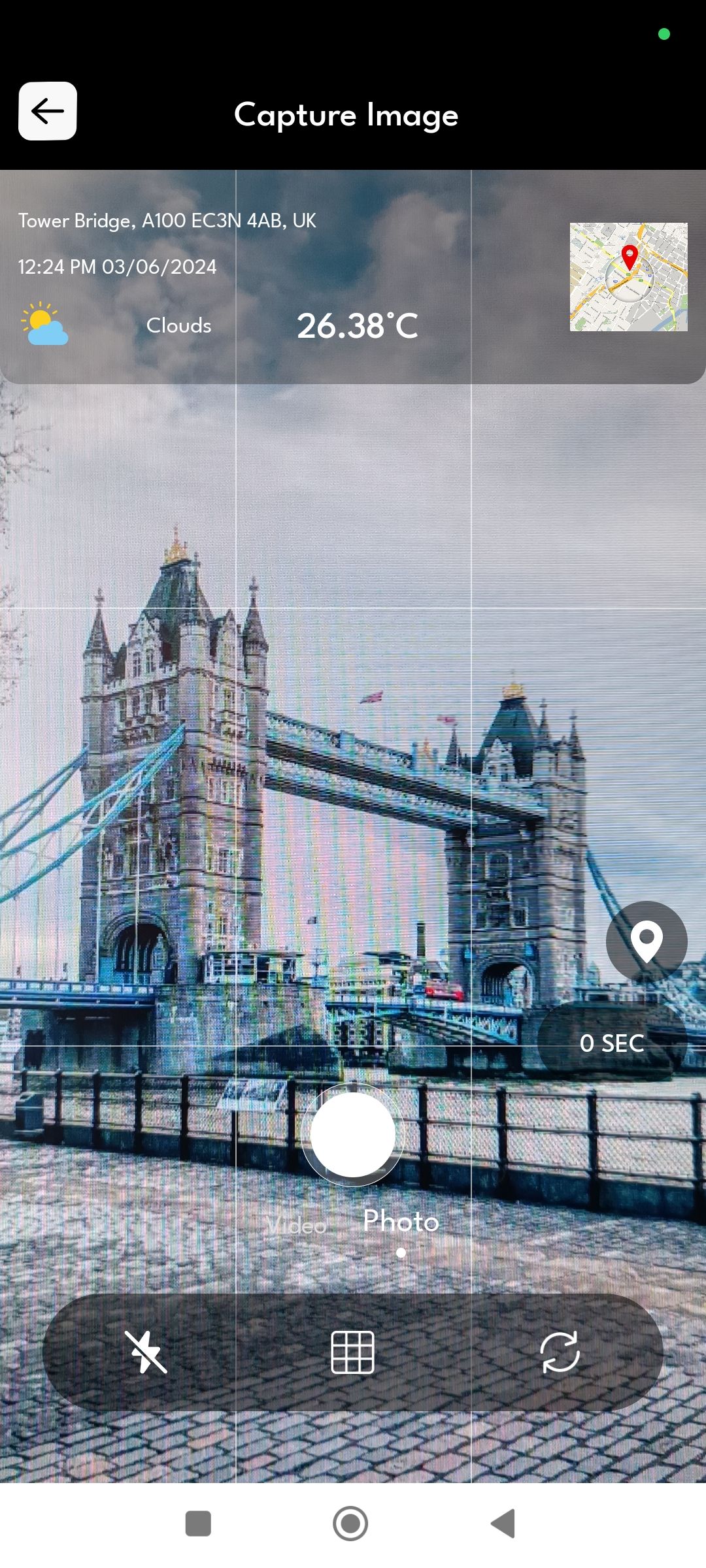The height and width of the screenshot is (1568, 706).
Task: Select the Photo mode tab
Action: coord(401,1221)
